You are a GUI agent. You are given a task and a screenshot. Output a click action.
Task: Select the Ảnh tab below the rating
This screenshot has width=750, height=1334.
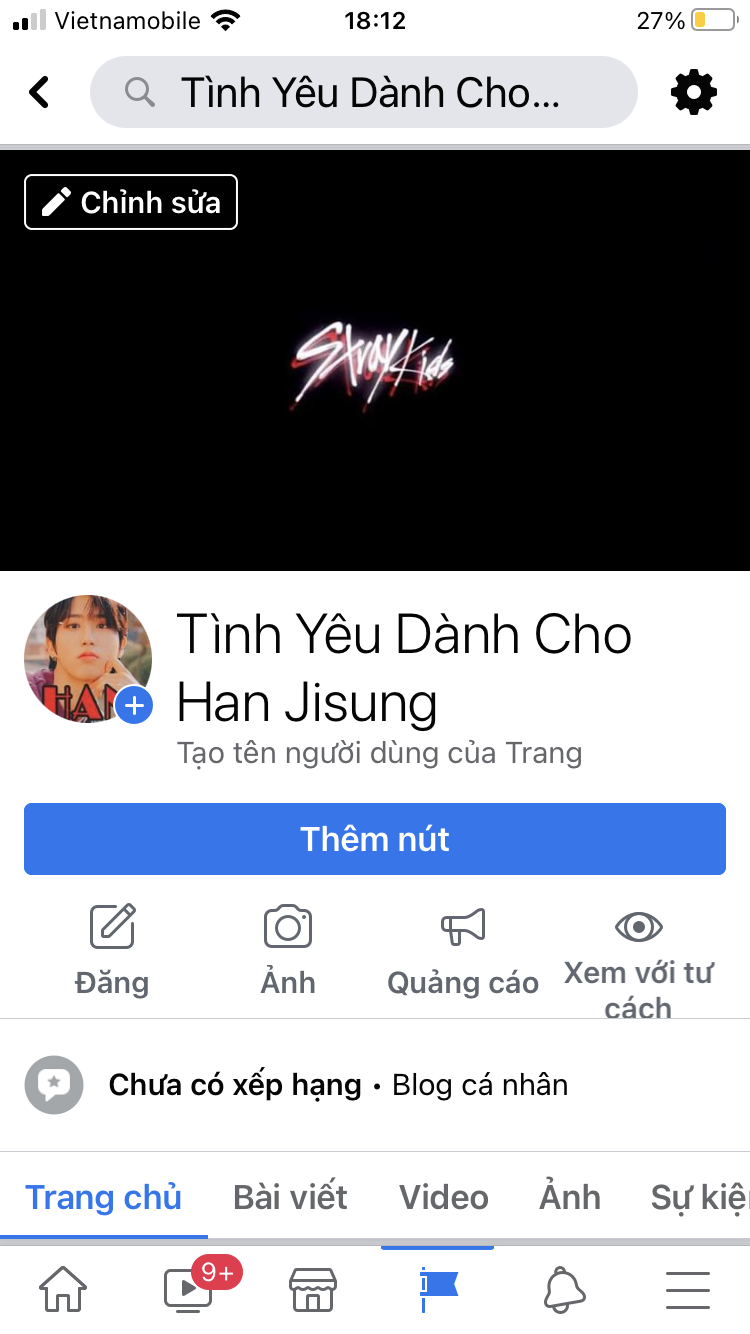click(x=570, y=1197)
